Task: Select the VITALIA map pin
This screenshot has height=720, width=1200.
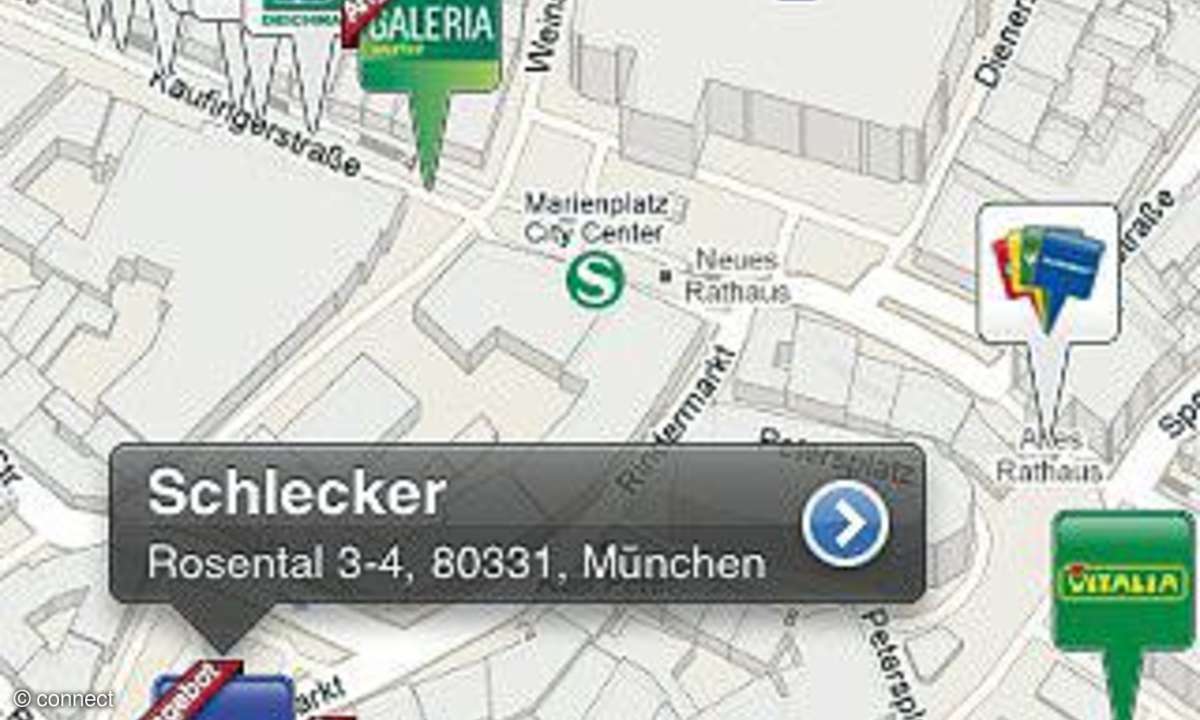Action: [1124, 581]
